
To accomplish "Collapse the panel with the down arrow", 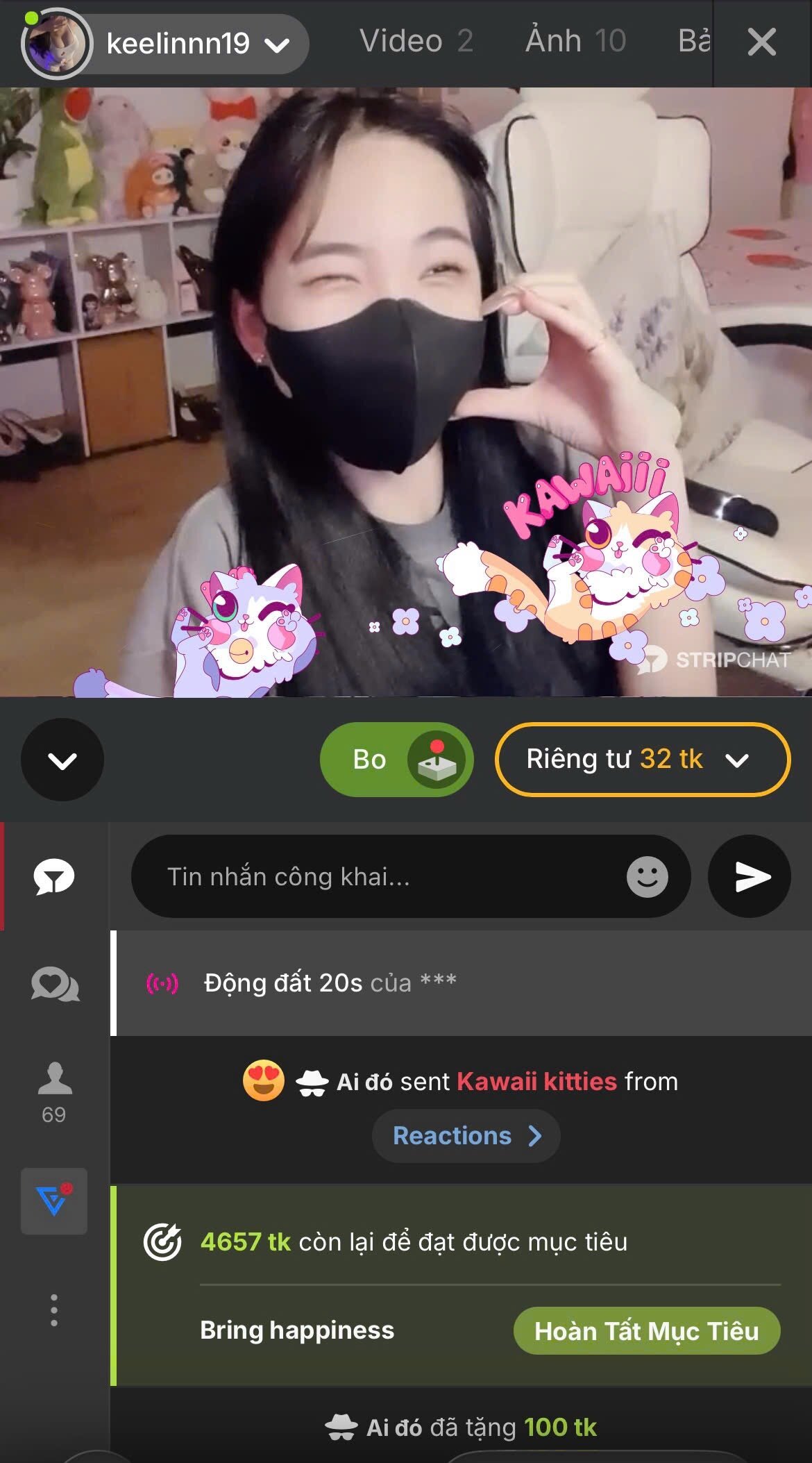I will pos(62,760).
